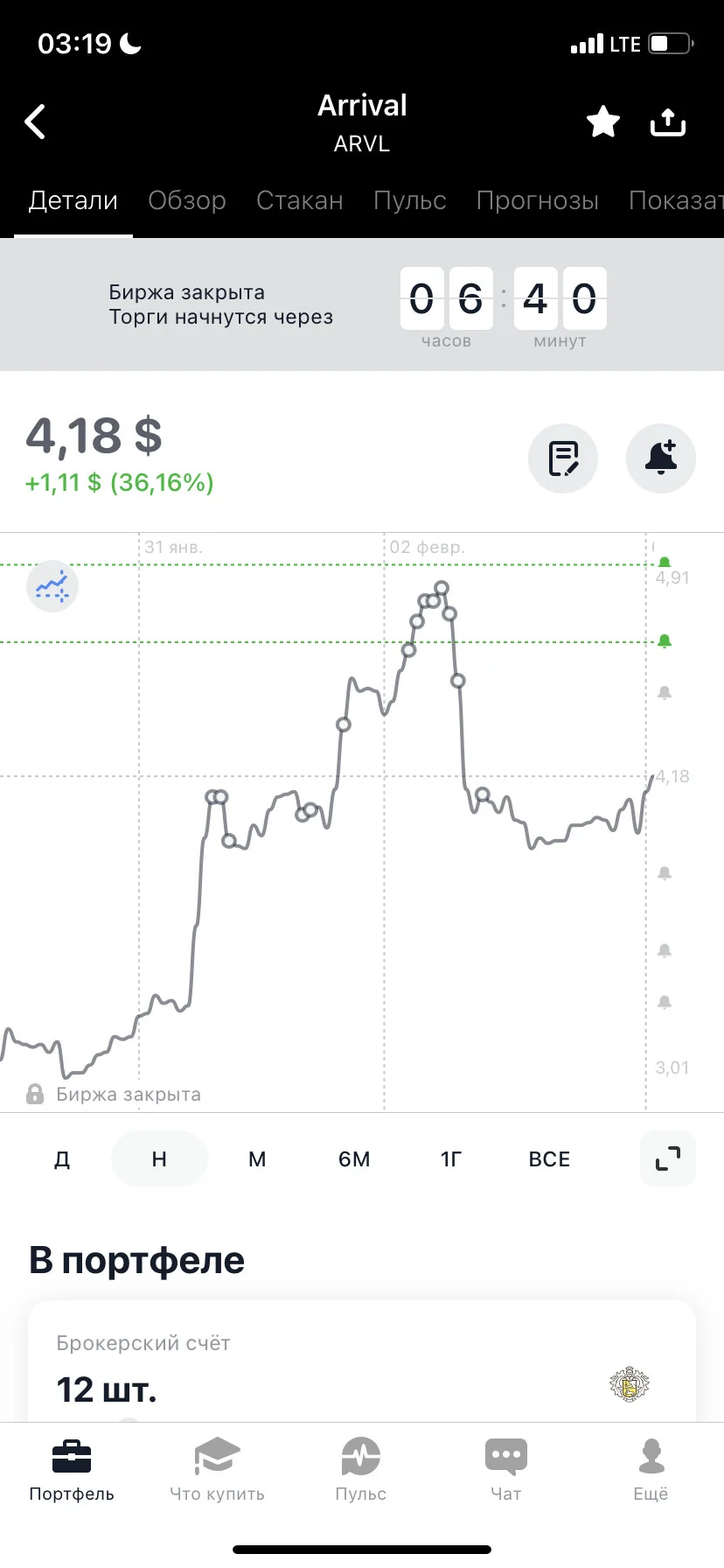This screenshot has width=724, height=1568.
Task: Toggle the chart type icon
Action: 52,586
